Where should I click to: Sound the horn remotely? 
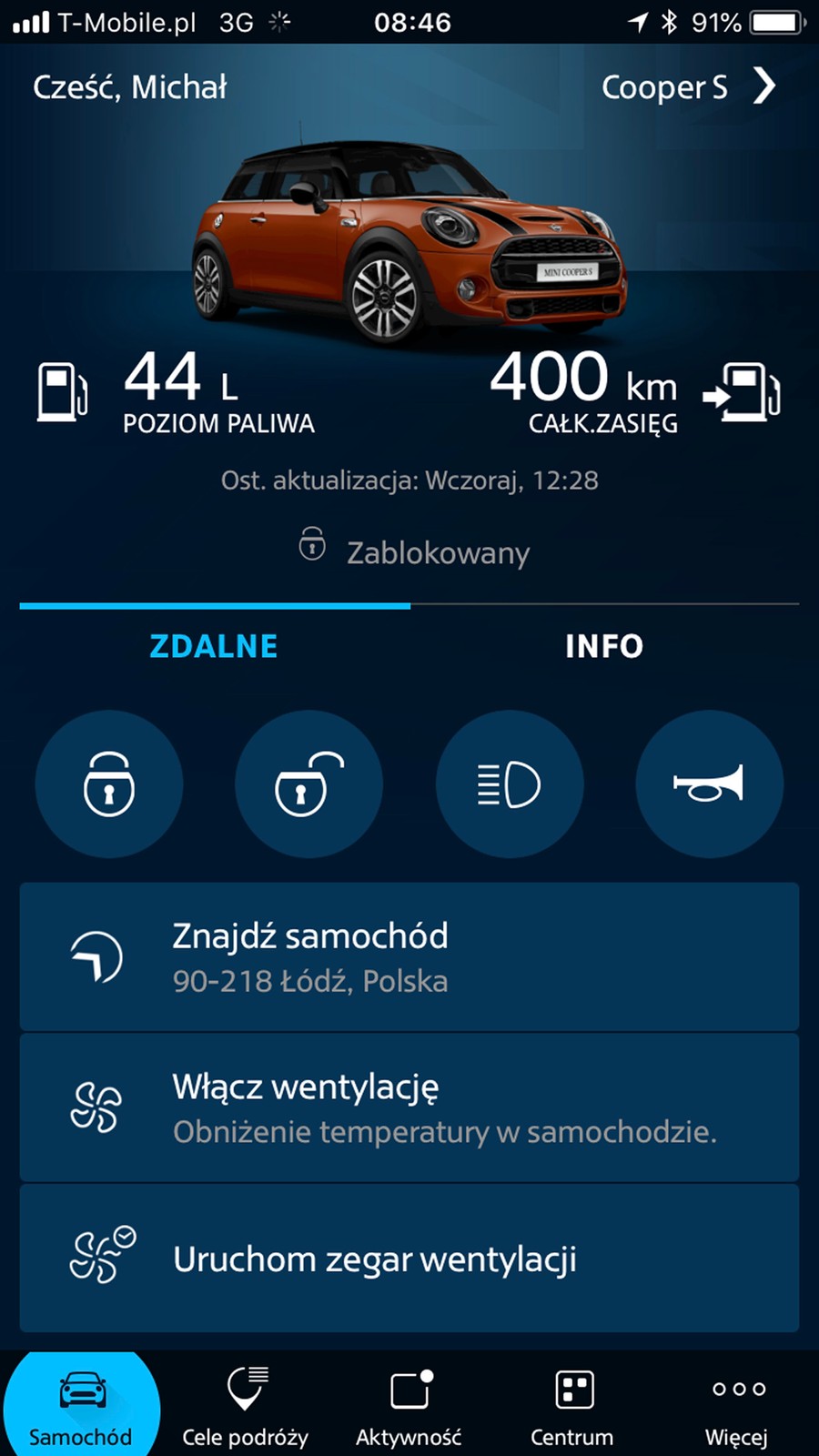[710, 784]
